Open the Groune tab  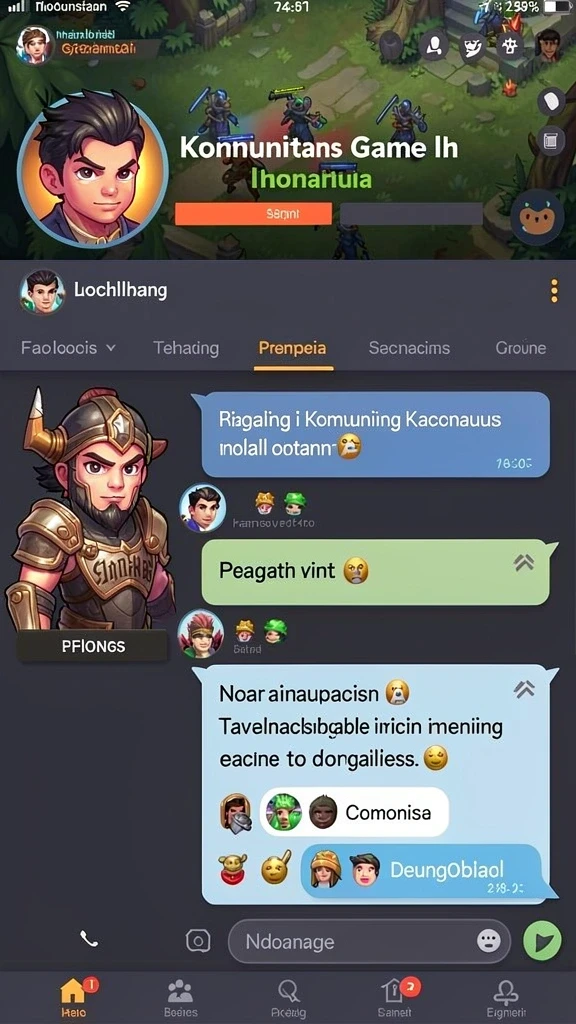pyautogui.click(x=520, y=348)
